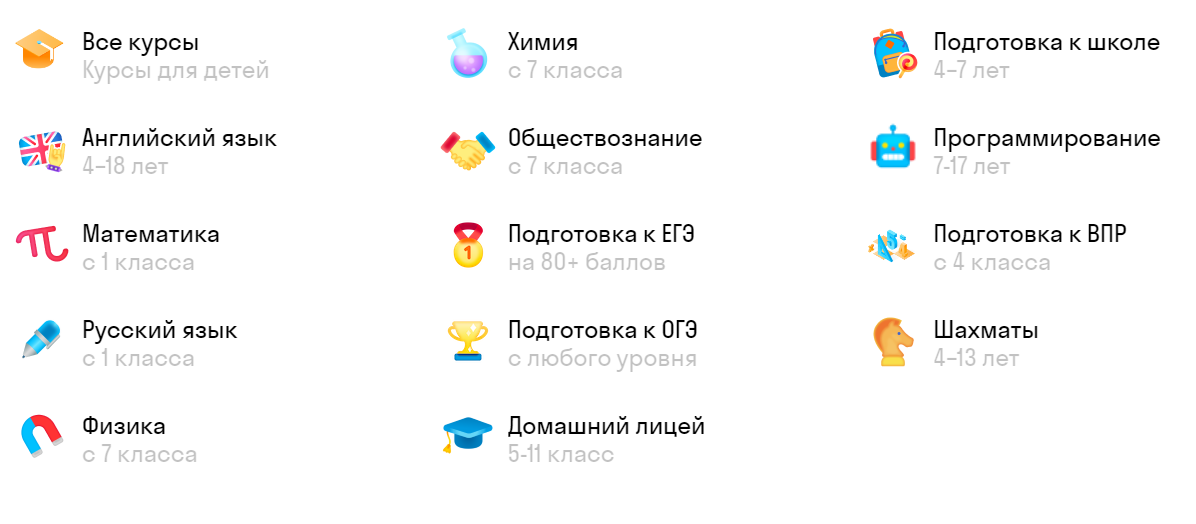Open Подготовка к школе
1196x524 pixels.
click(x=1046, y=44)
